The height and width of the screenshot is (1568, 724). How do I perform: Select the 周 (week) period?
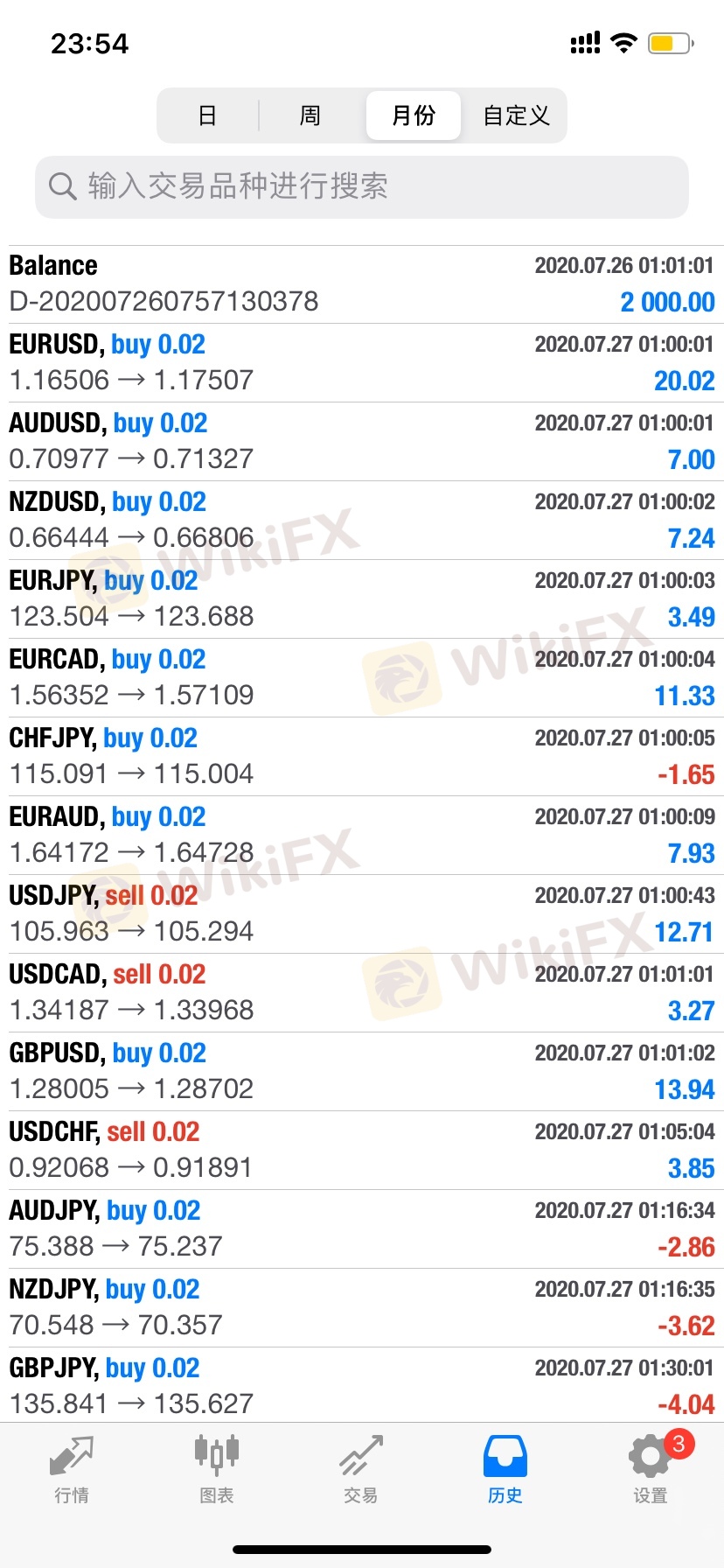[310, 115]
